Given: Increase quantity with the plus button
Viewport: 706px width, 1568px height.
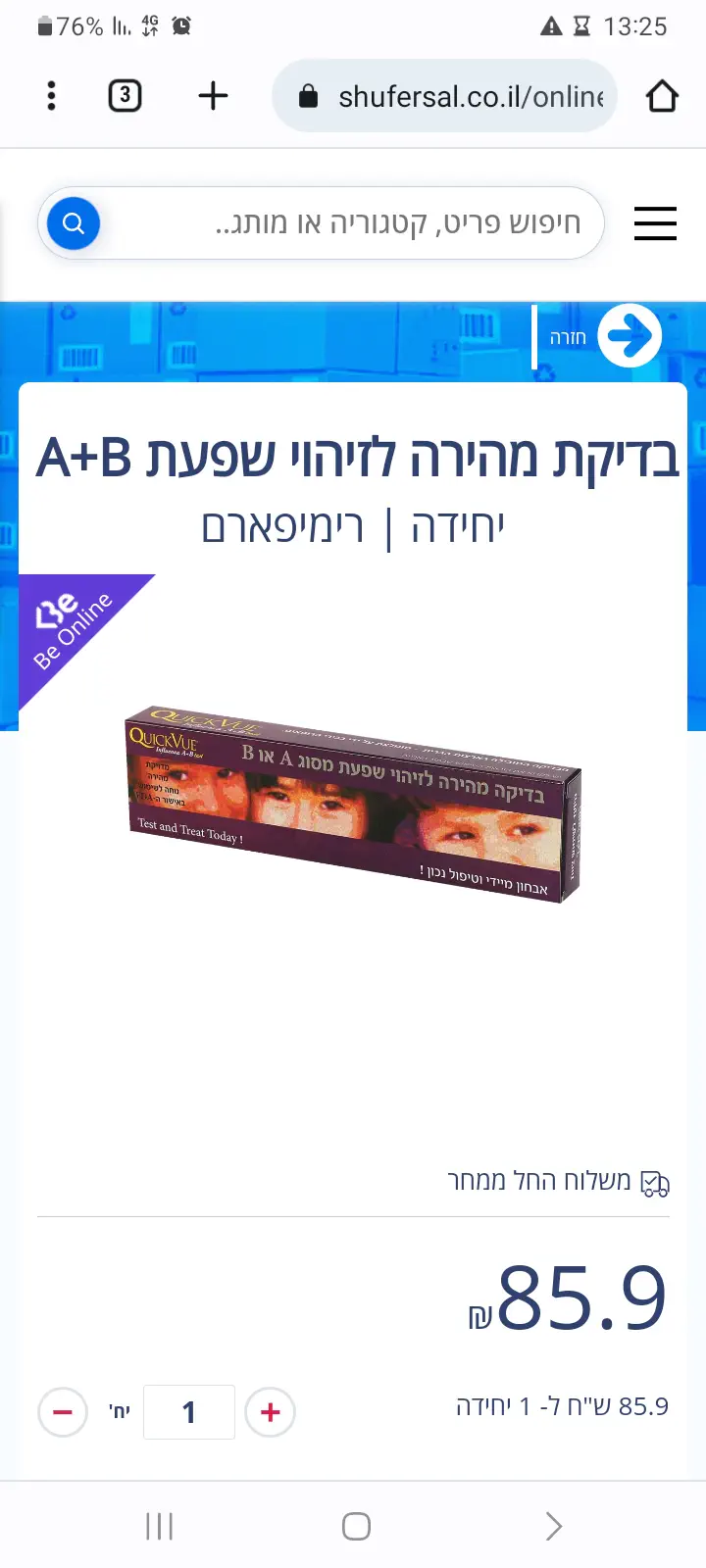Looking at the screenshot, I should 270,1412.
